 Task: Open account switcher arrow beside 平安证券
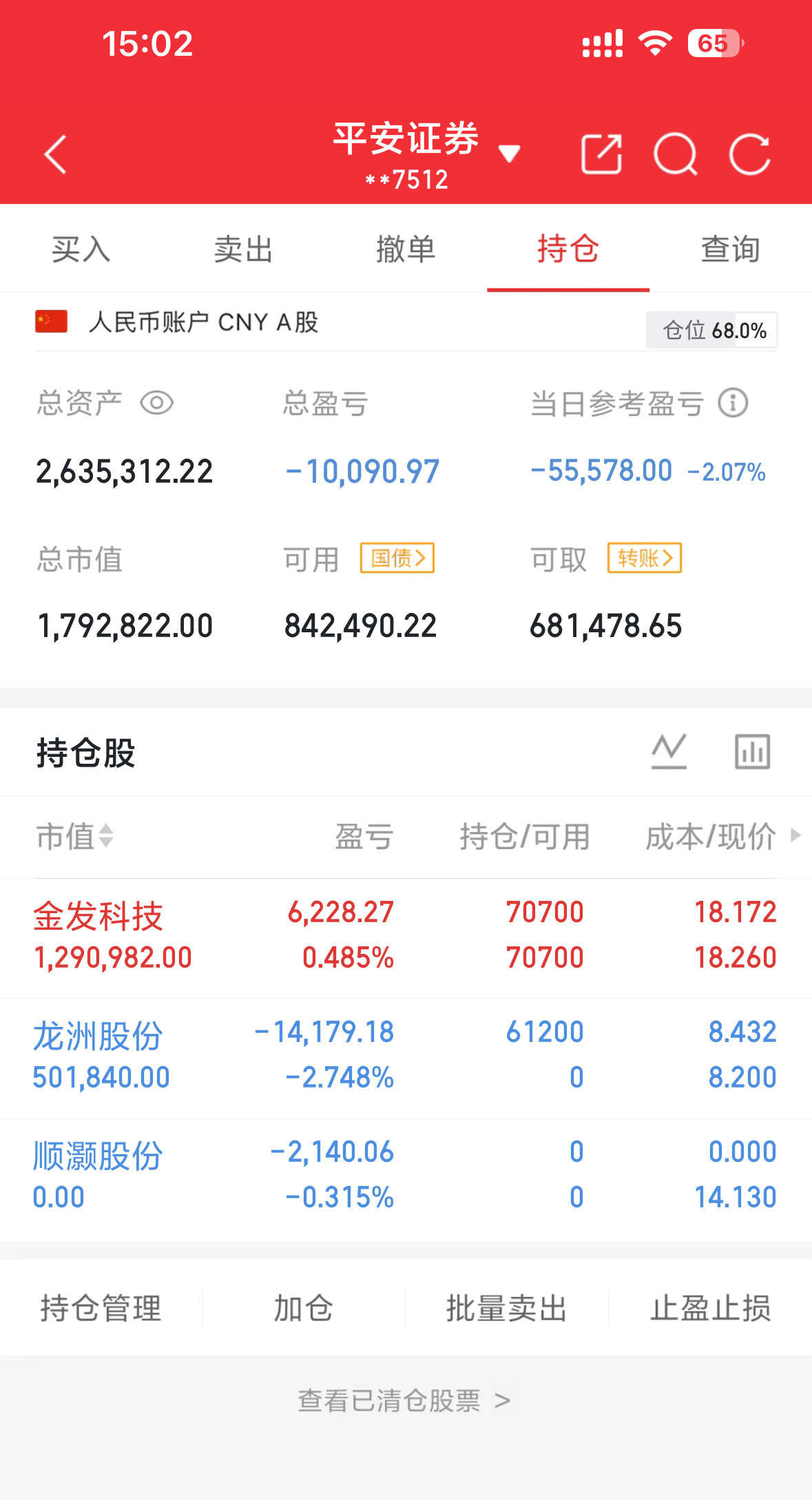tap(510, 154)
